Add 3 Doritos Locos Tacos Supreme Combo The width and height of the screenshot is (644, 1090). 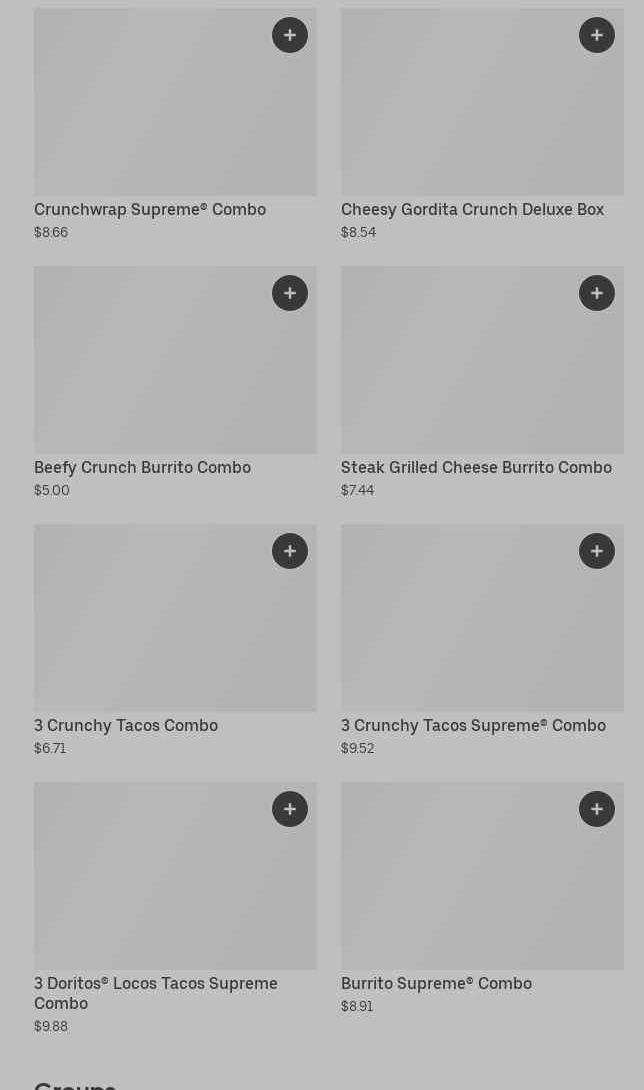[290, 809]
